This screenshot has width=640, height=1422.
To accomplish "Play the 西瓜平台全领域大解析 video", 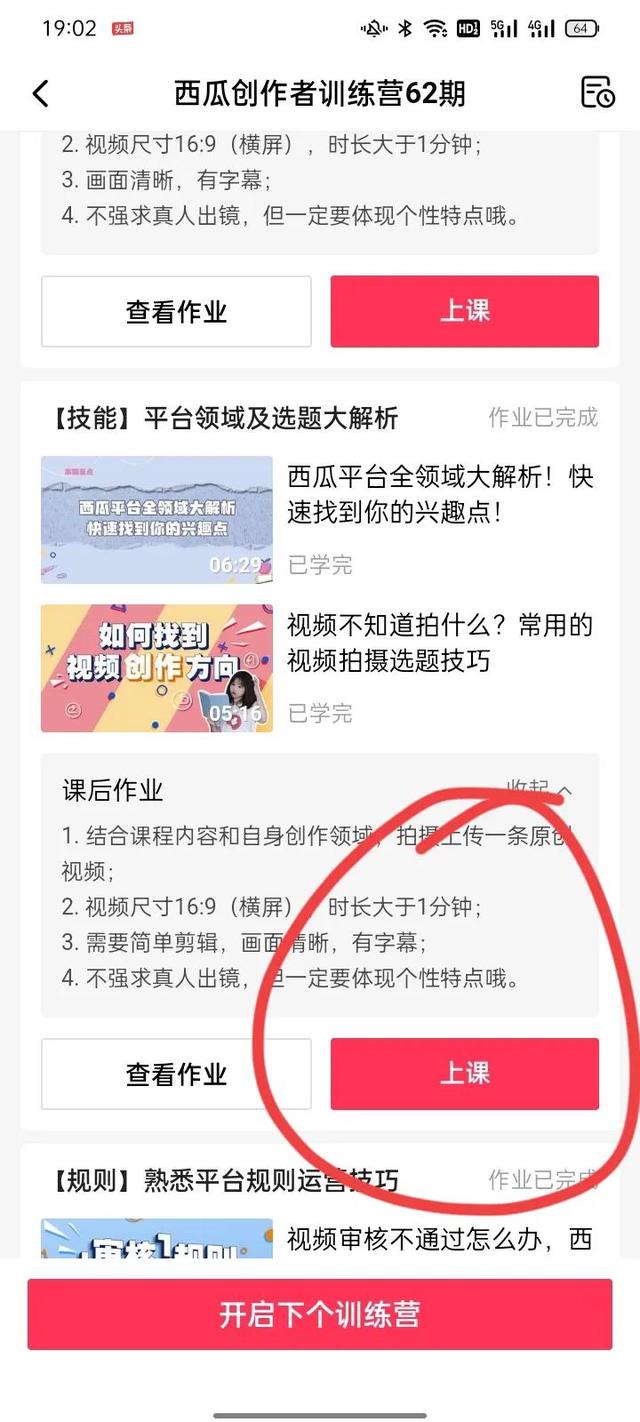I will [x=157, y=520].
